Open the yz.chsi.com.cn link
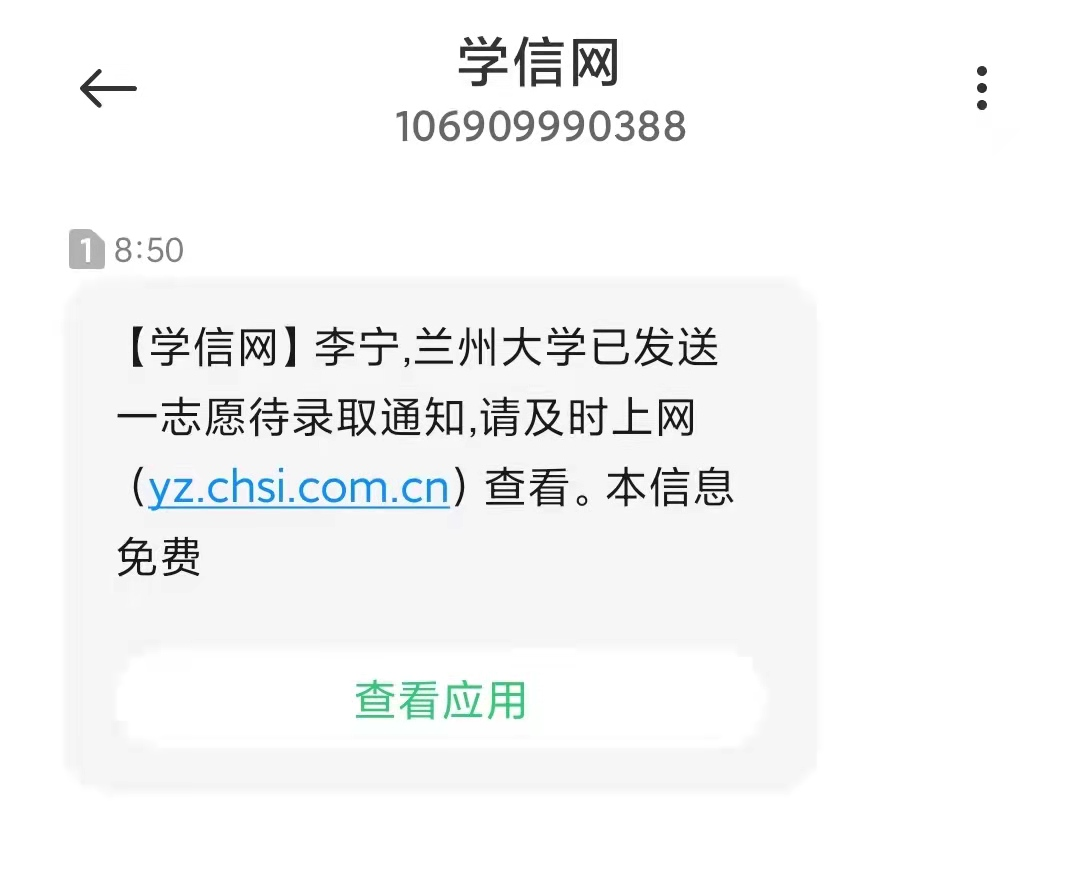This screenshot has width=1080, height=896. (298, 489)
